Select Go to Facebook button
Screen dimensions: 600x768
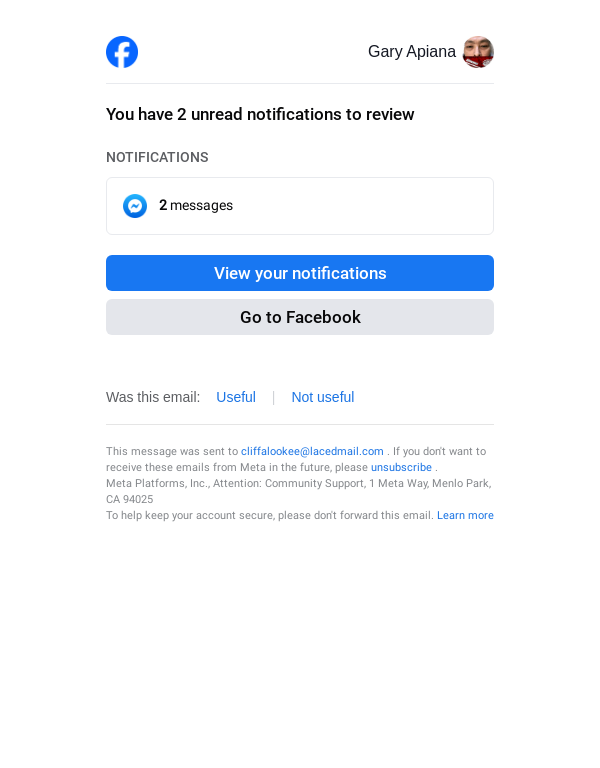point(300,317)
